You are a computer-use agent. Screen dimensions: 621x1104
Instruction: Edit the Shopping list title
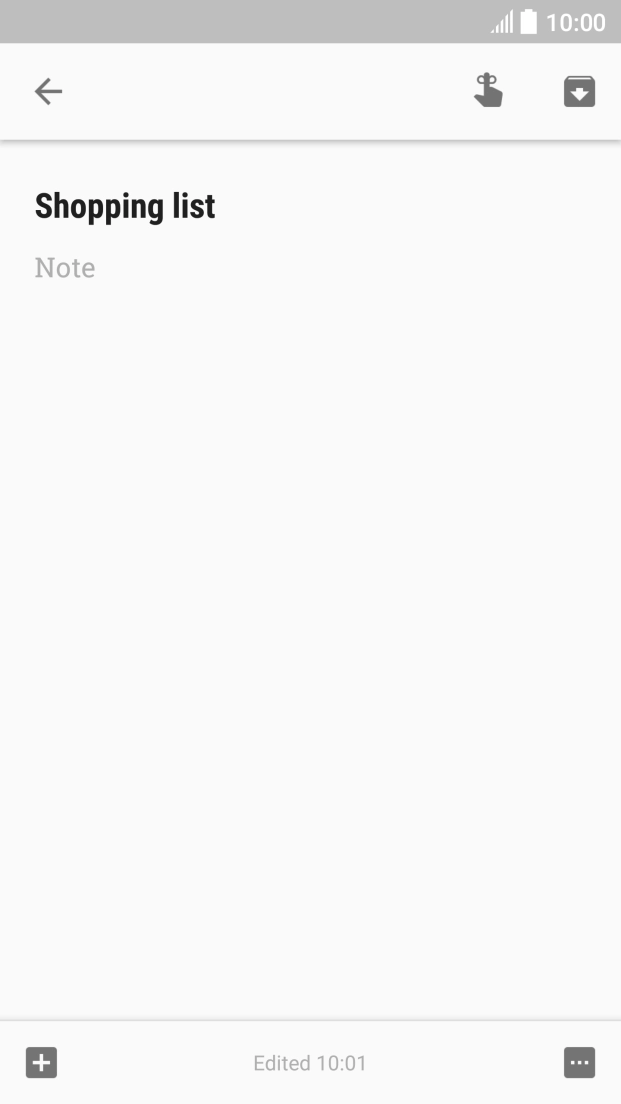[125, 207]
